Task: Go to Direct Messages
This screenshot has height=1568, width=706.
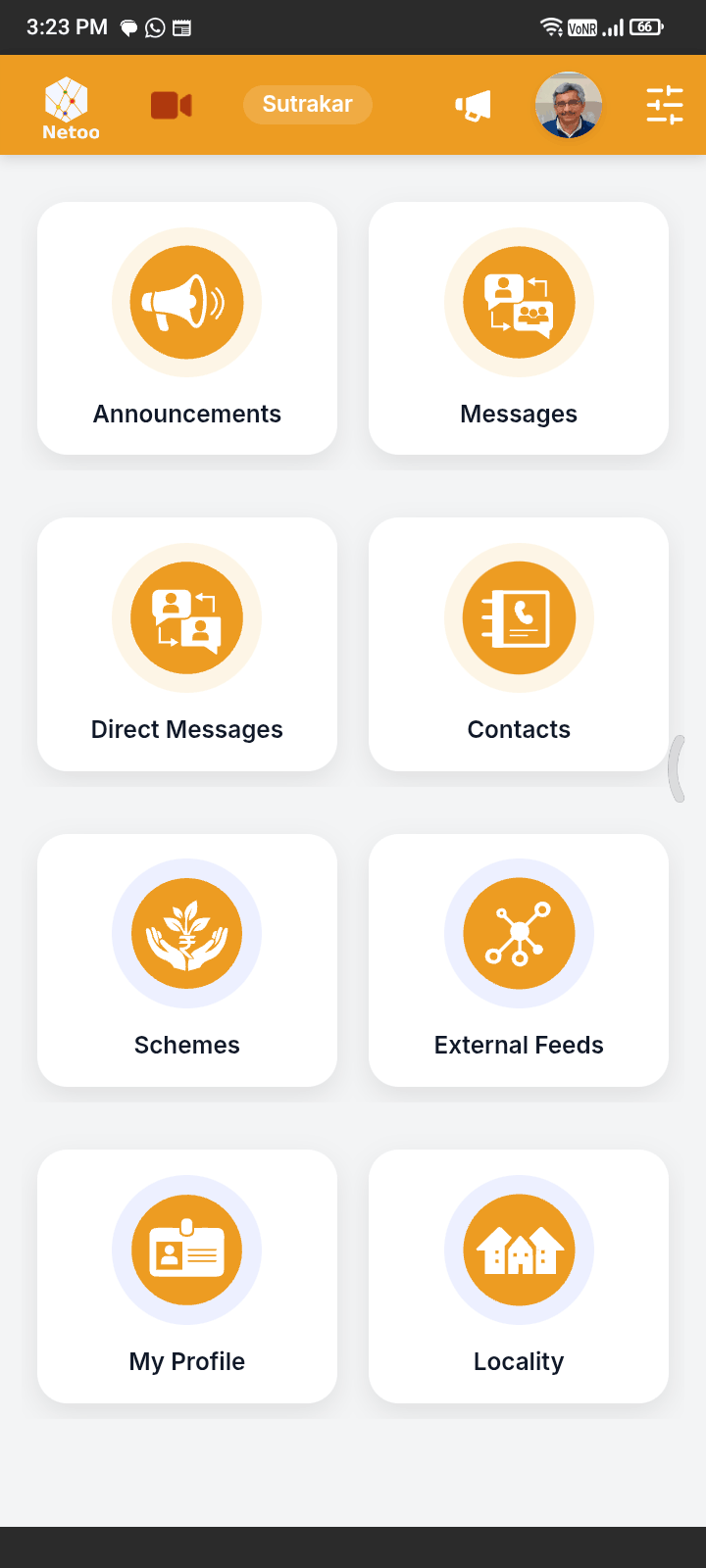Action: click(x=187, y=644)
